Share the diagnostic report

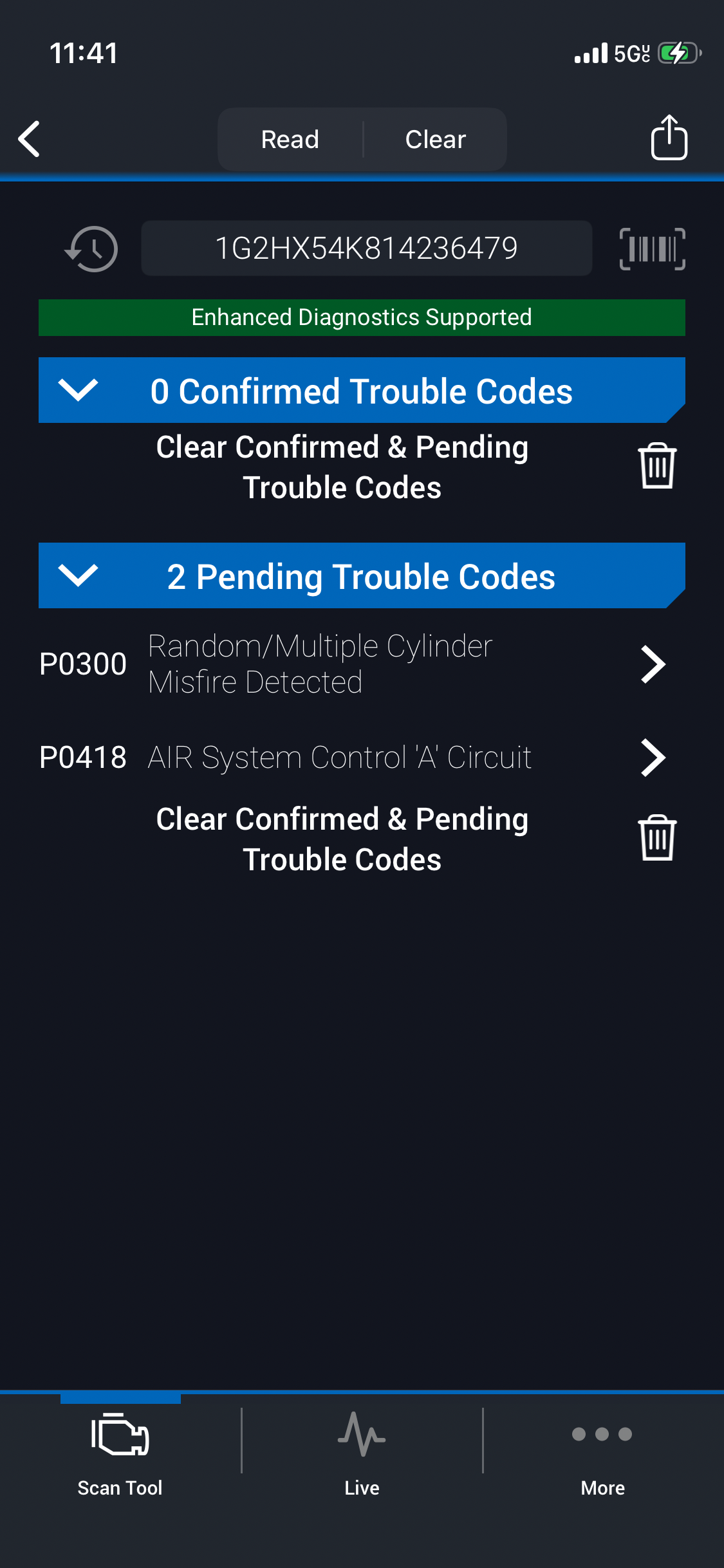(x=669, y=138)
